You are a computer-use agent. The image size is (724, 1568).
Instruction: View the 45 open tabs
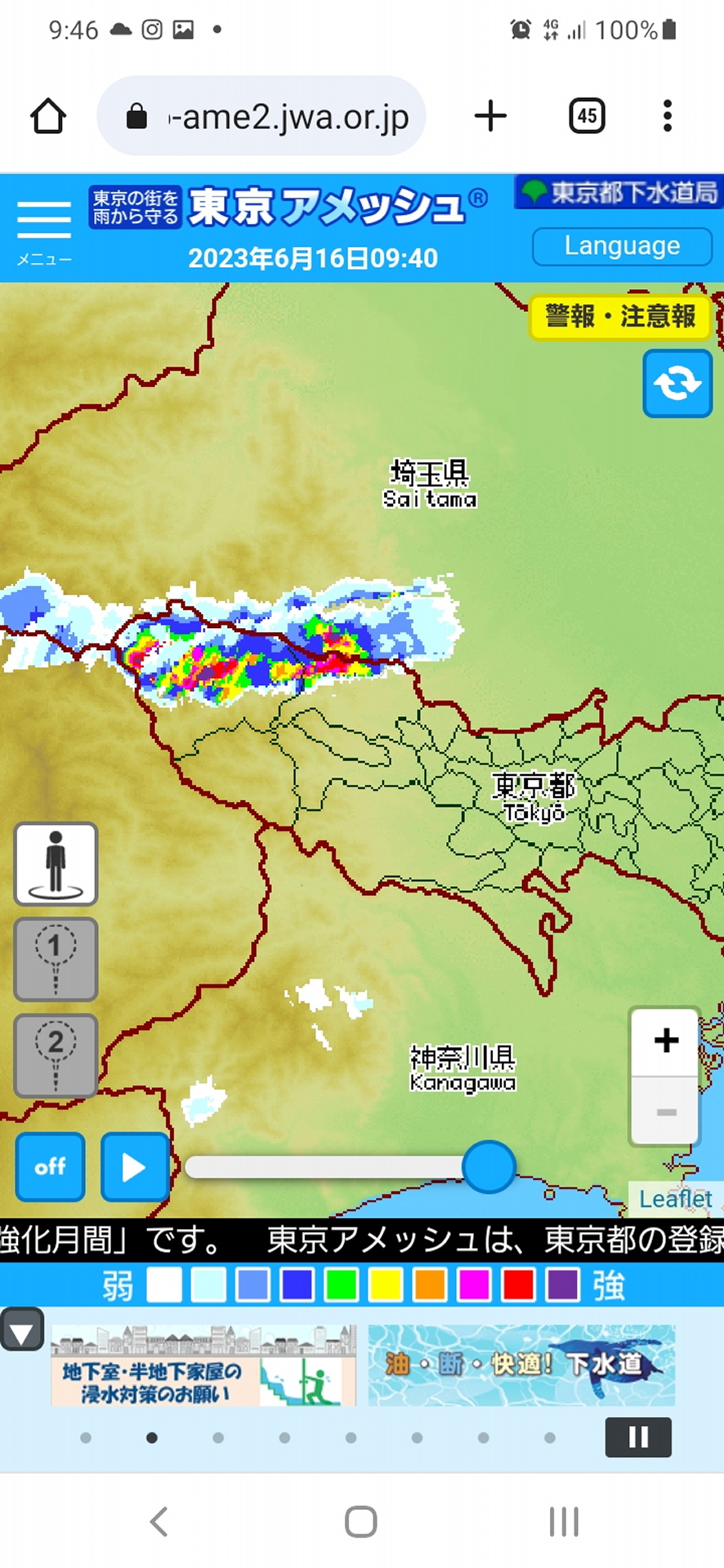[x=587, y=116]
